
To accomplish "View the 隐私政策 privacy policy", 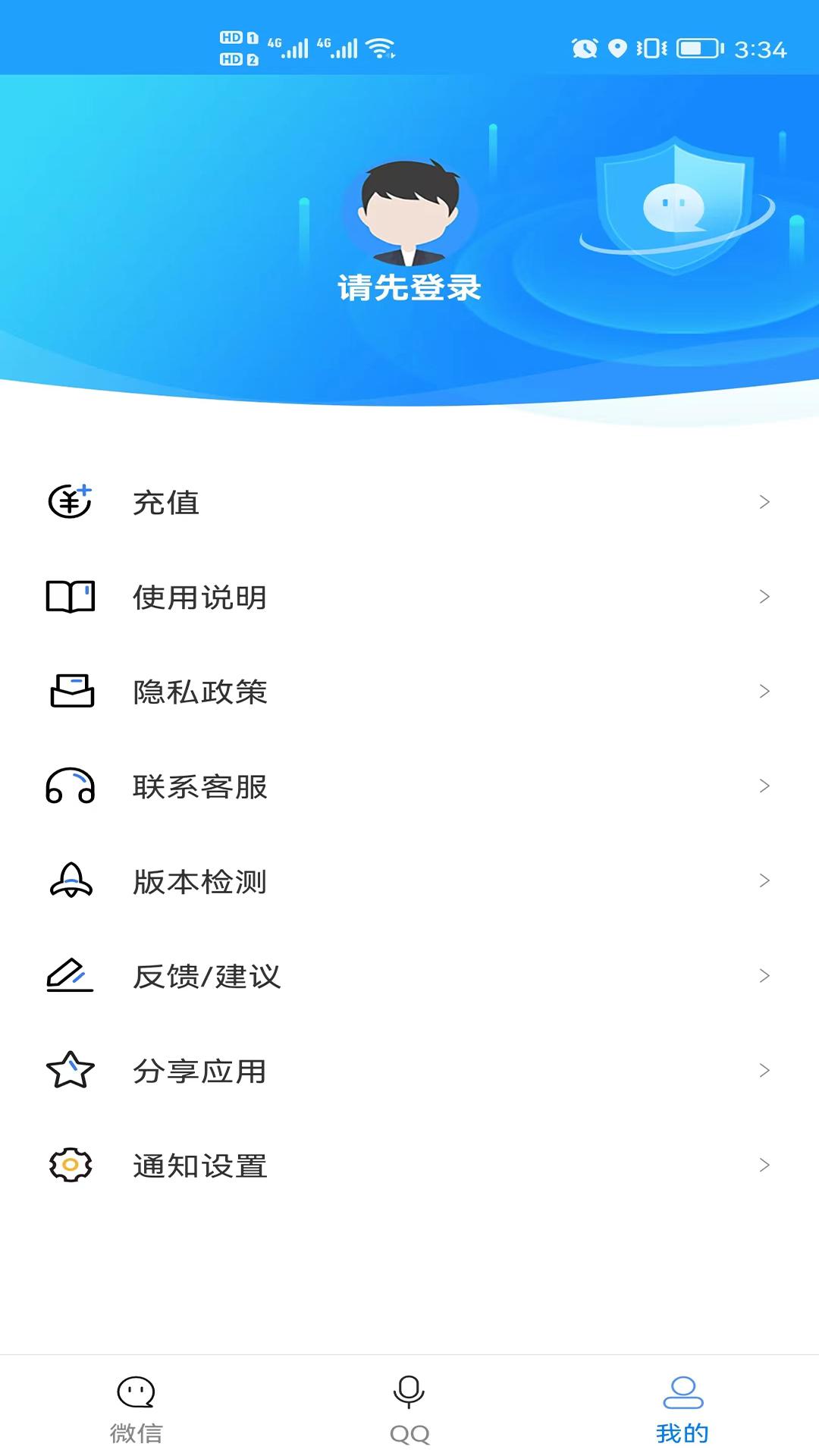I will (409, 692).
